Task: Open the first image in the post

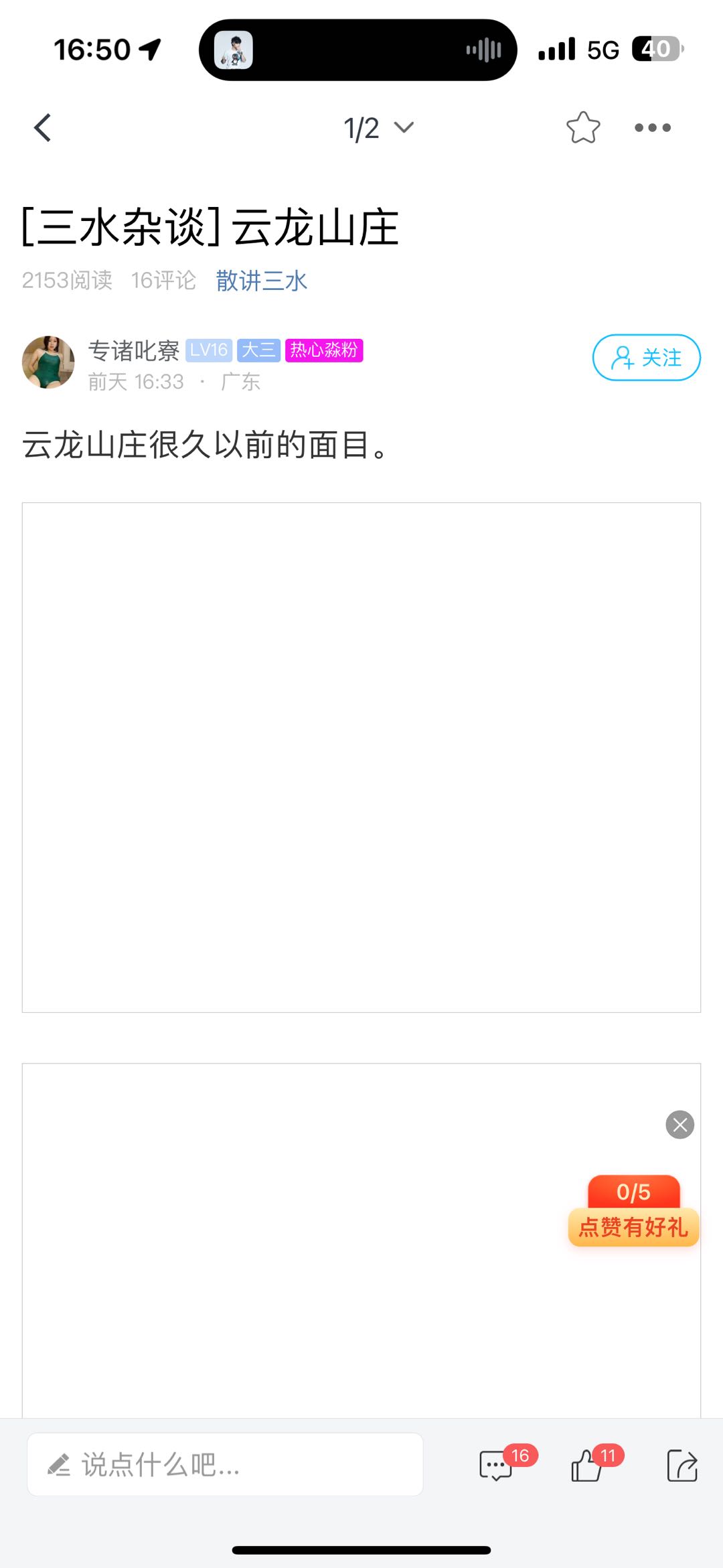Action: coord(361,757)
